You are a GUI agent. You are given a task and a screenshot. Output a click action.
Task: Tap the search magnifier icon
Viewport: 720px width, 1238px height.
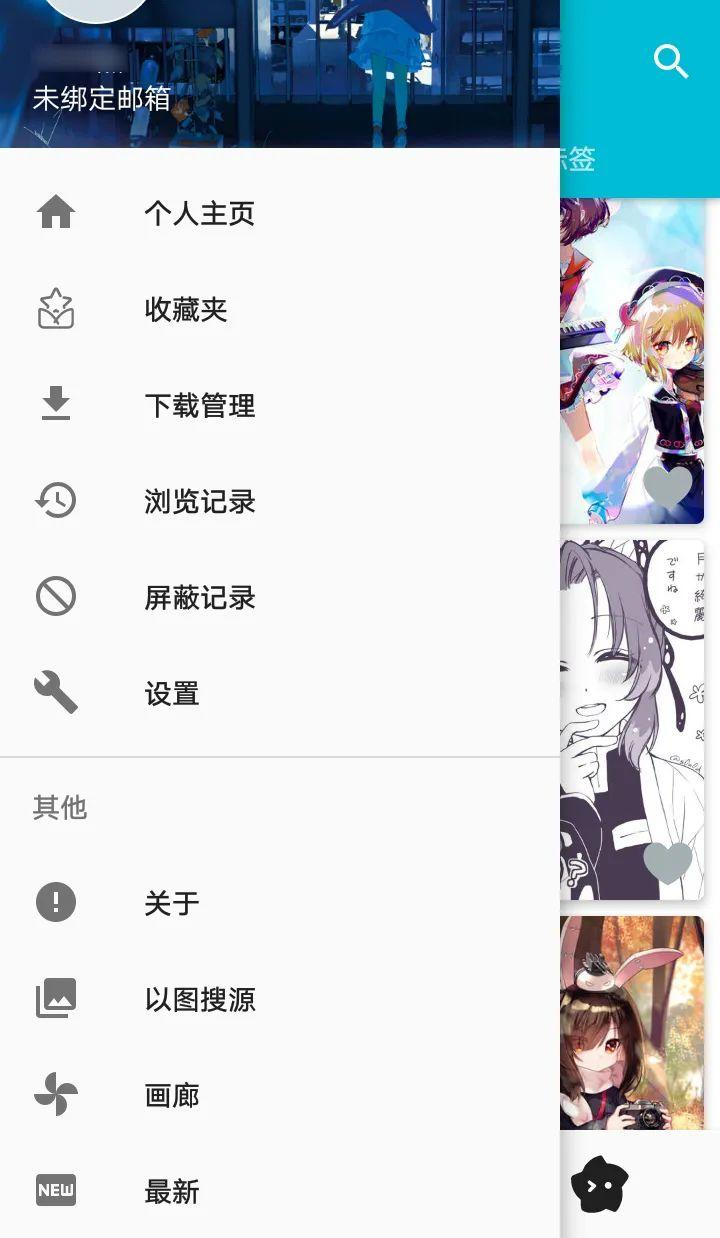point(671,62)
